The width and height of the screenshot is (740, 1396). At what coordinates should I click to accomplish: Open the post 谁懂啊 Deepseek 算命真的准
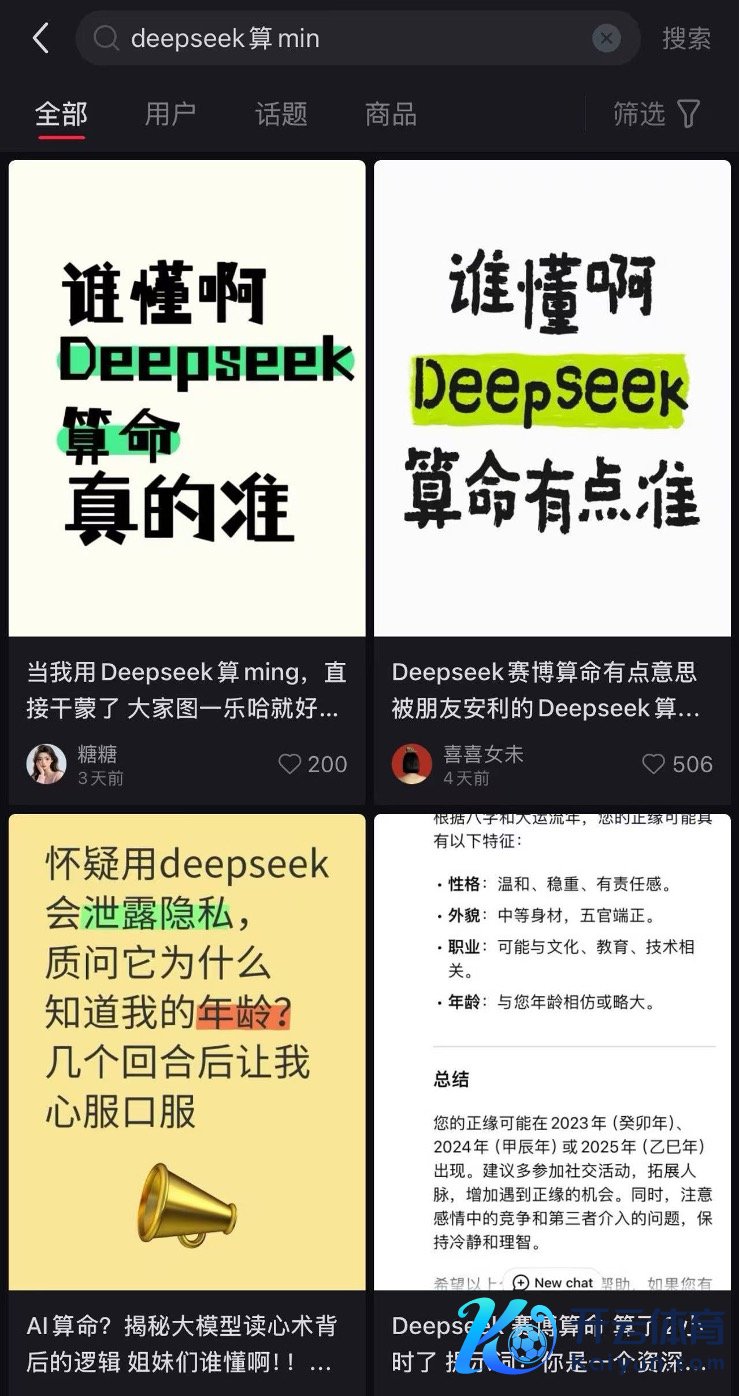tap(187, 398)
